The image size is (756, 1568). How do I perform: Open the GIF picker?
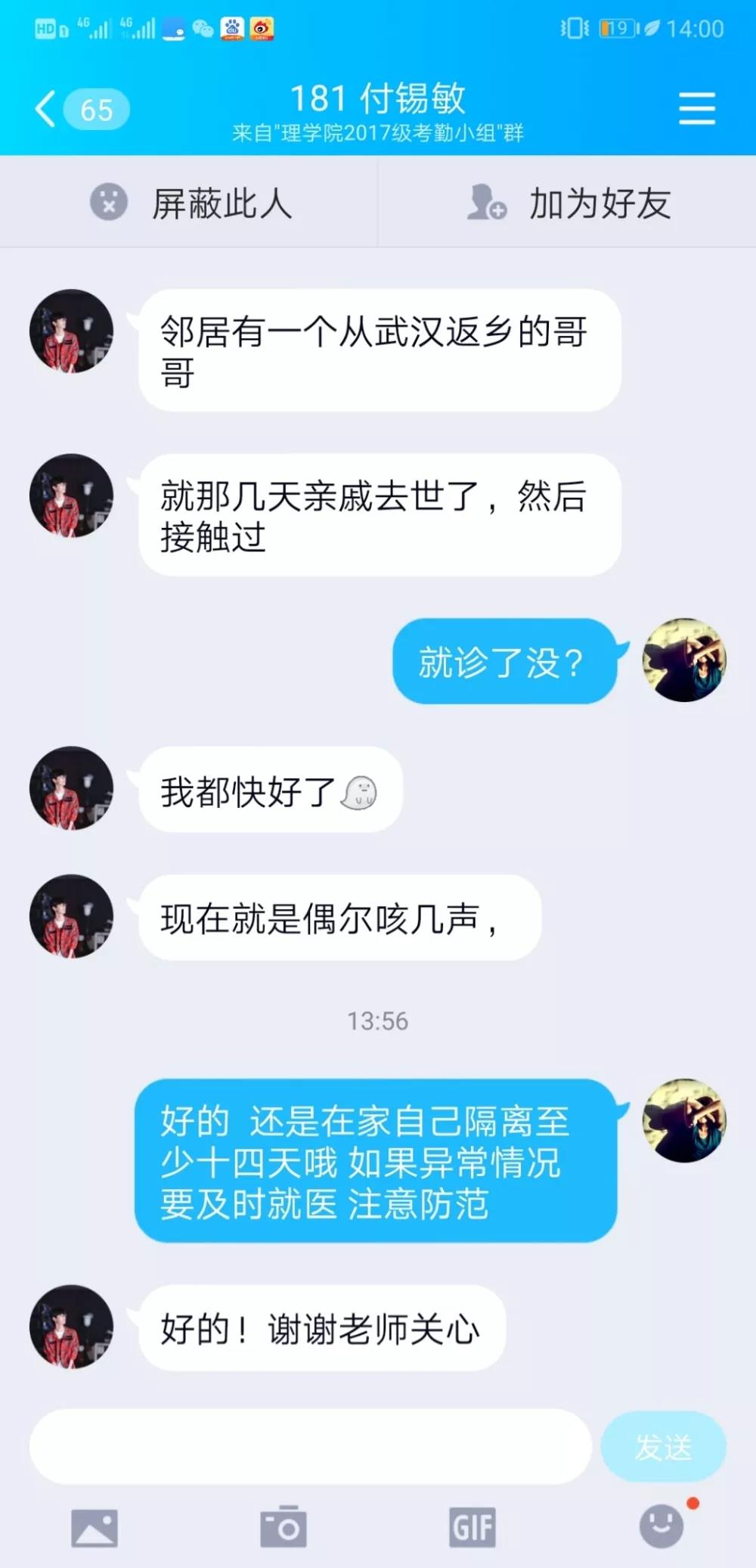(x=472, y=1527)
